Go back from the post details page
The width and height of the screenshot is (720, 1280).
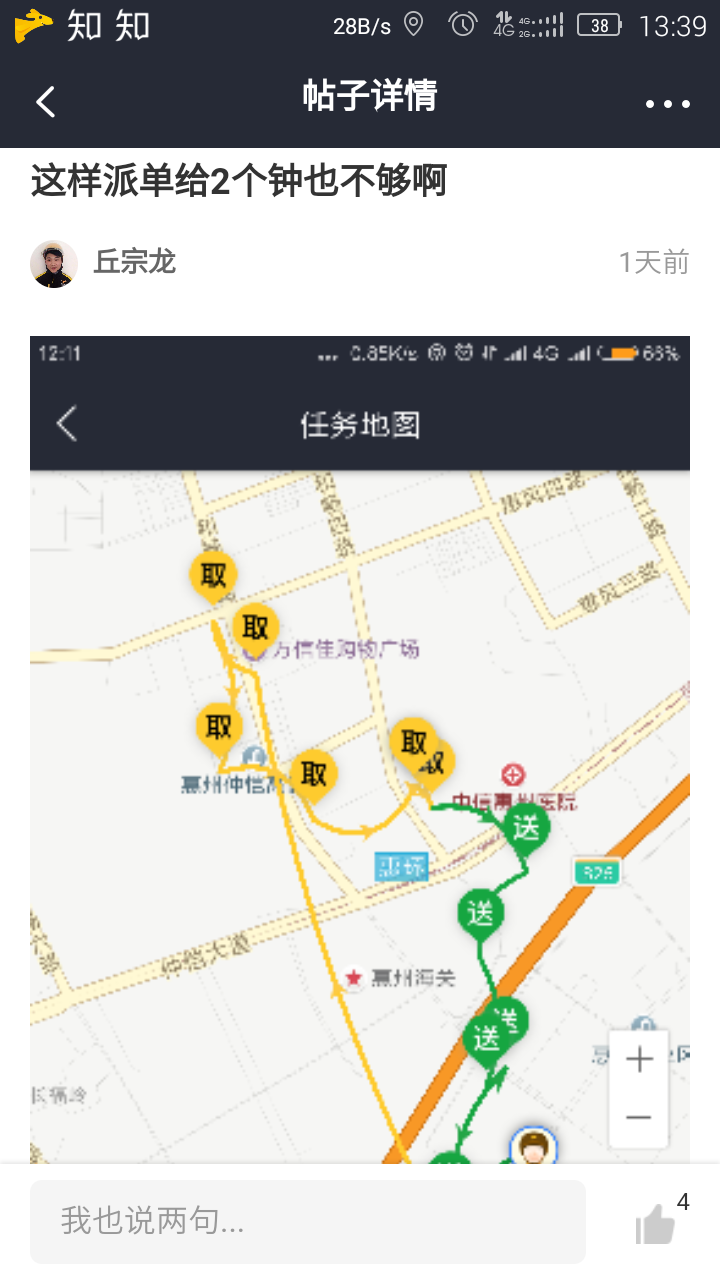(46, 101)
